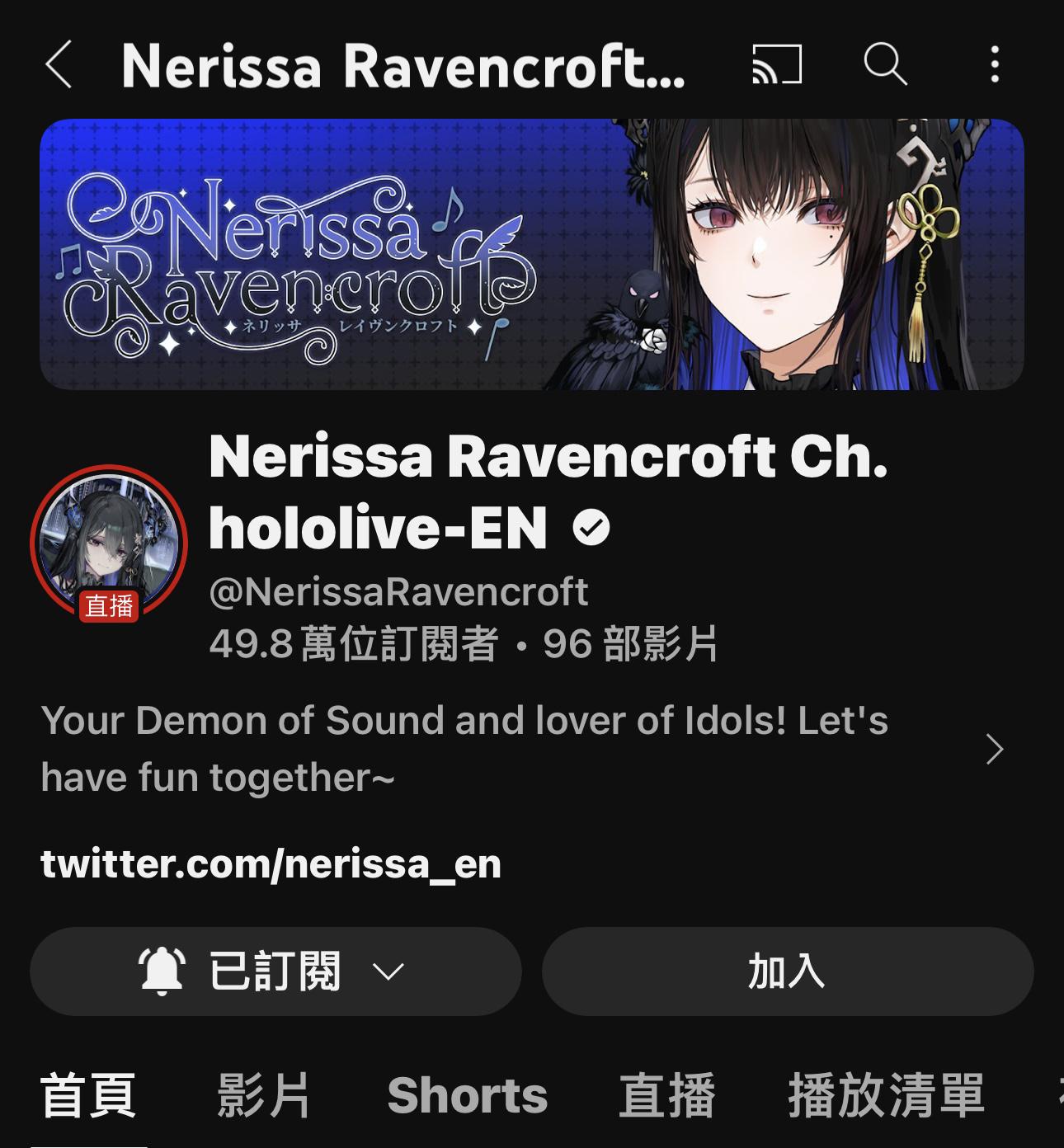Switch to the 影片 tab
1064x1148 pixels.
(263, 1095)
